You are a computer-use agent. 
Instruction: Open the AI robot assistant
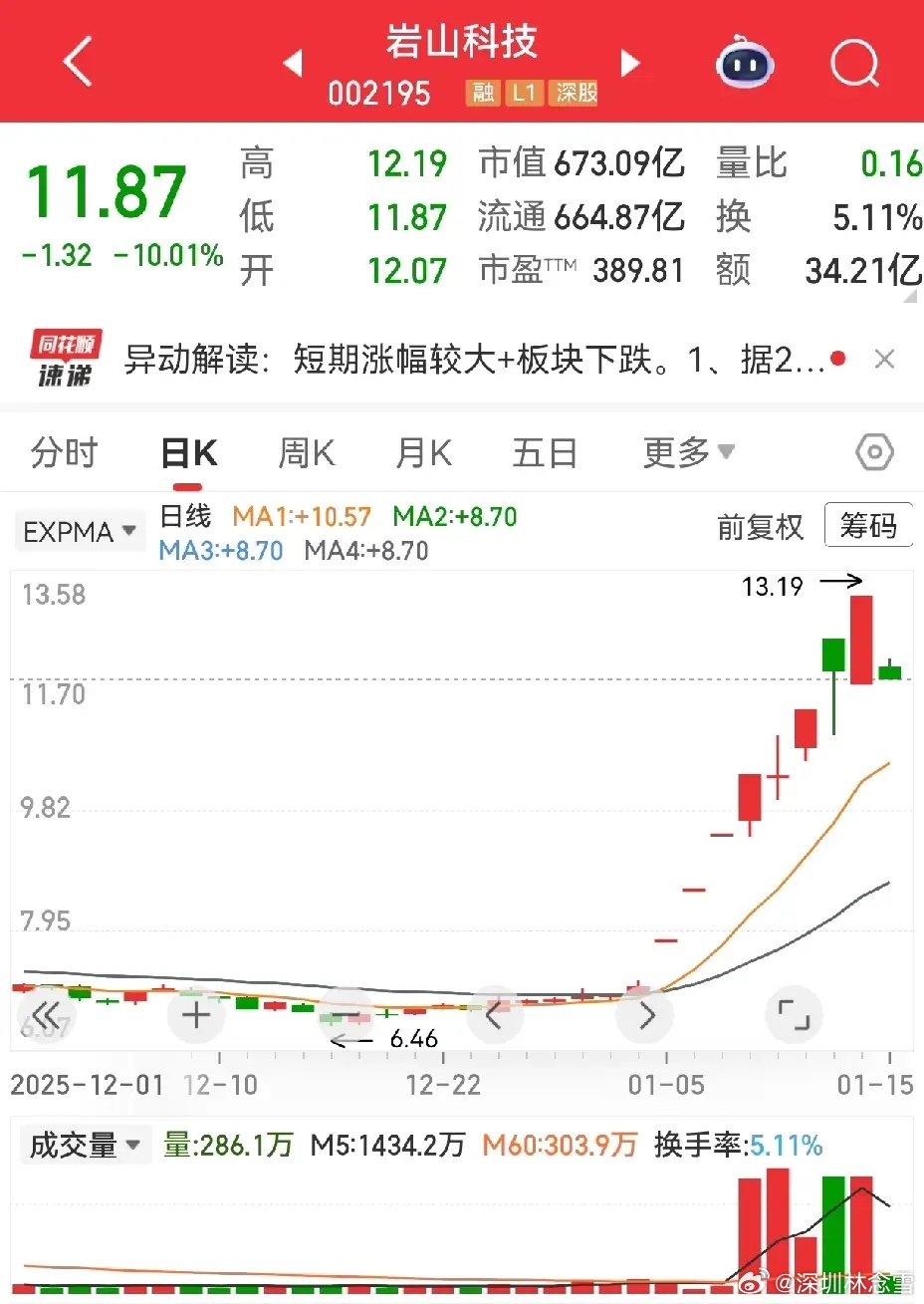(x=745, y=64)
